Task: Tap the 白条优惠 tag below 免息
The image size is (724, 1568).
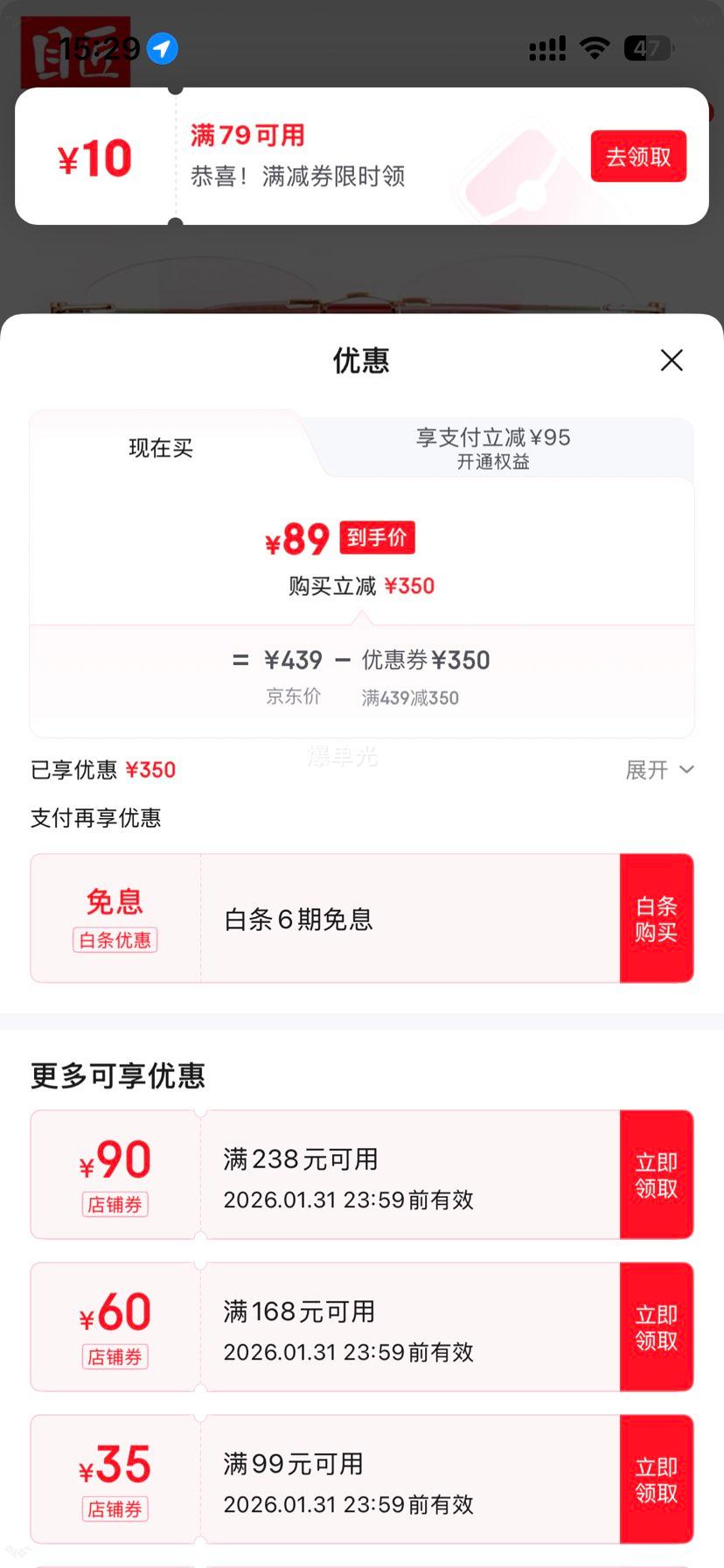Action: pos(114,940)
